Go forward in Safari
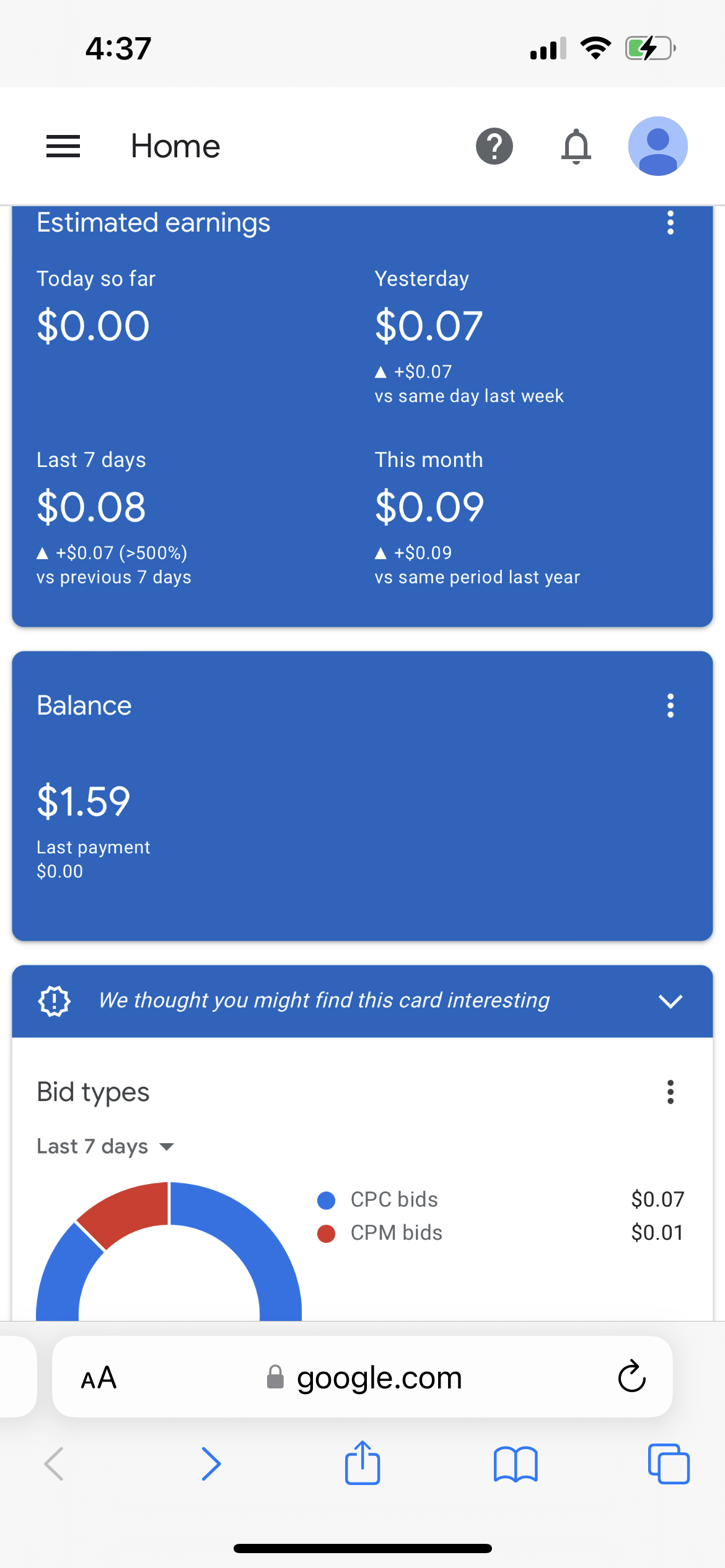This screenshot has height=1568, width=725. tap(211, 1464)
